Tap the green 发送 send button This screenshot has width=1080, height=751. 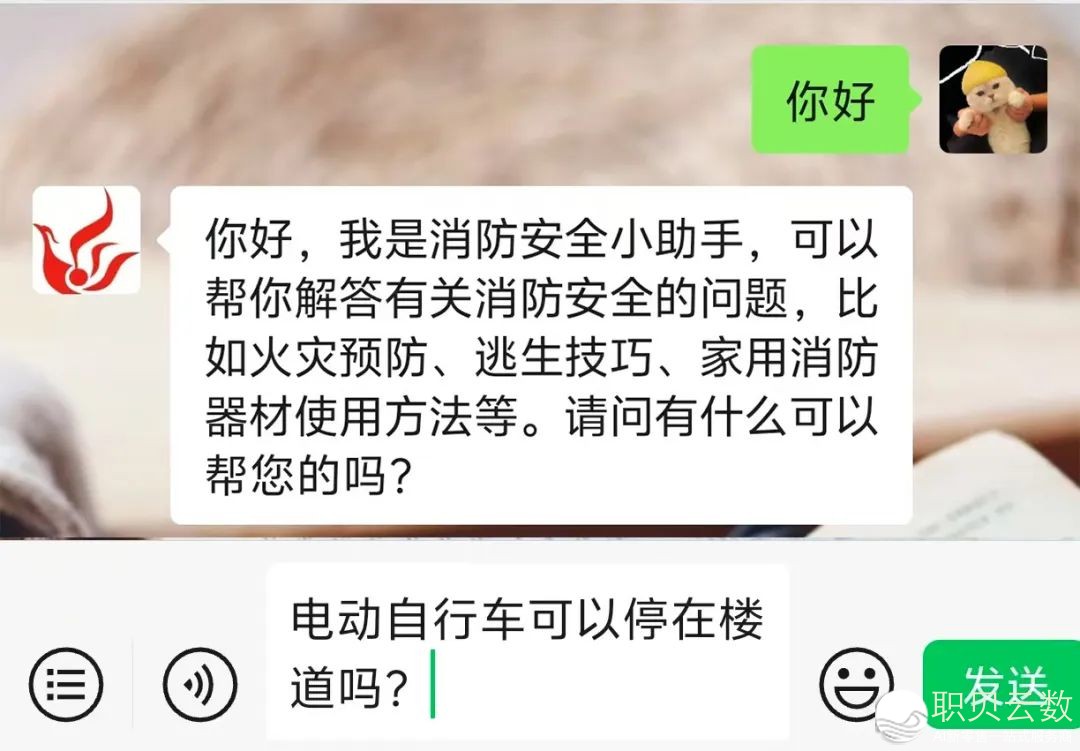click(998, 686)
